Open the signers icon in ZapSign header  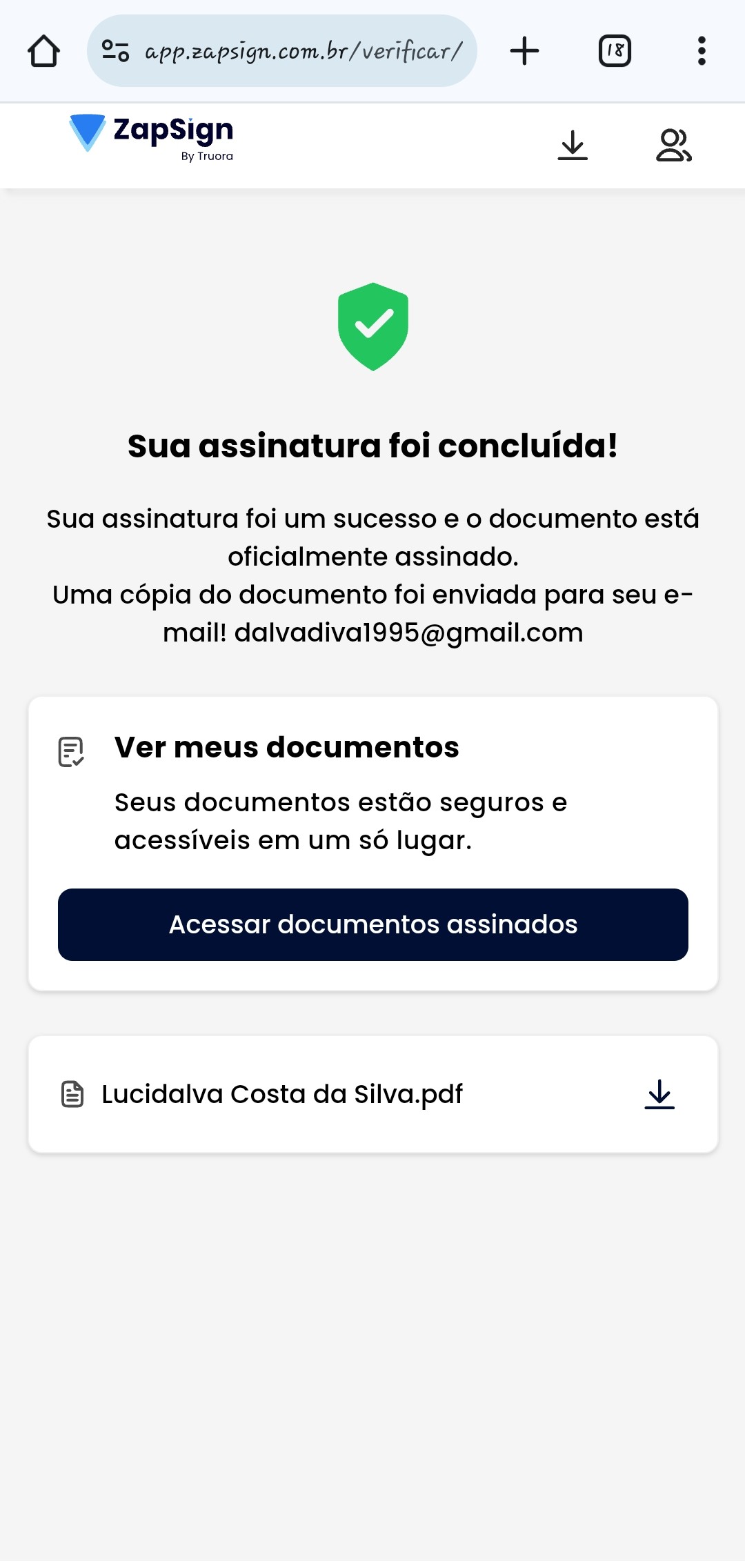[673, 146]
